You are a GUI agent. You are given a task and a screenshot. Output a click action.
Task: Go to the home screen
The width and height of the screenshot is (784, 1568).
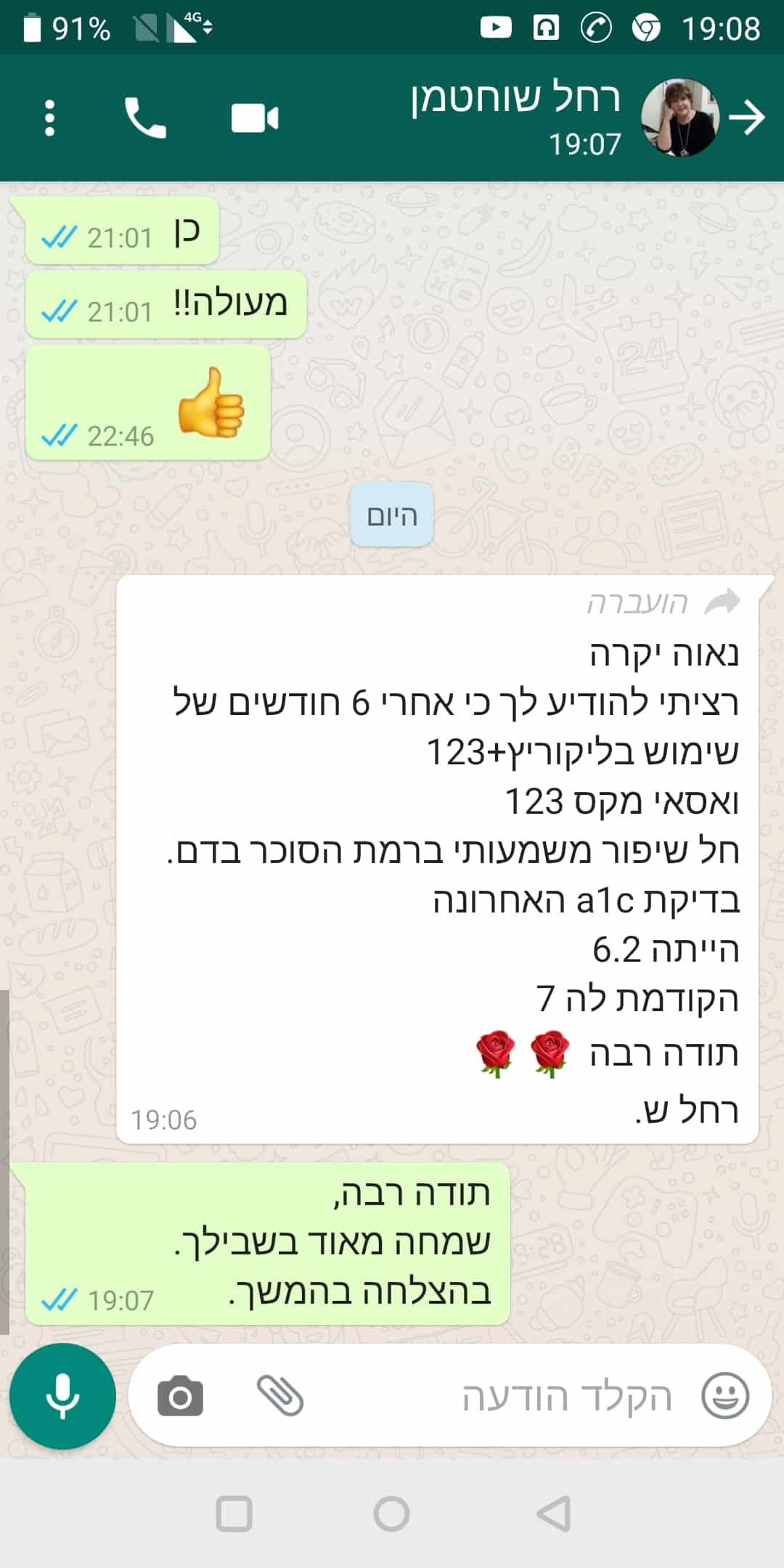point(391,1514)
